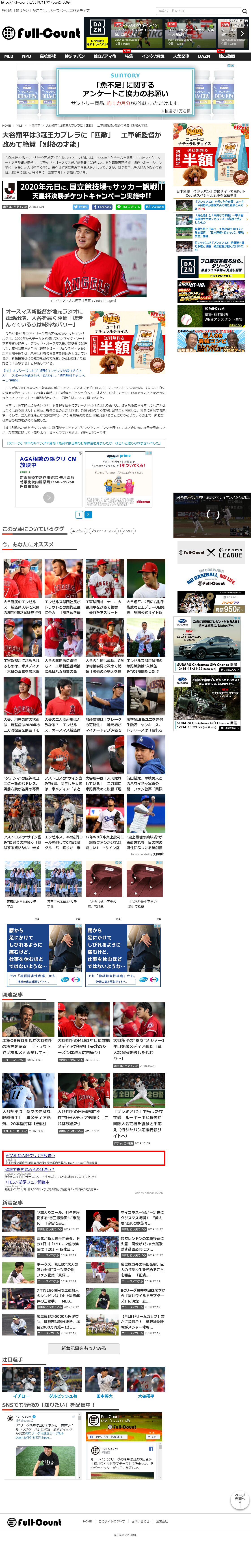Tap the Full-Count logo in header

41,33
